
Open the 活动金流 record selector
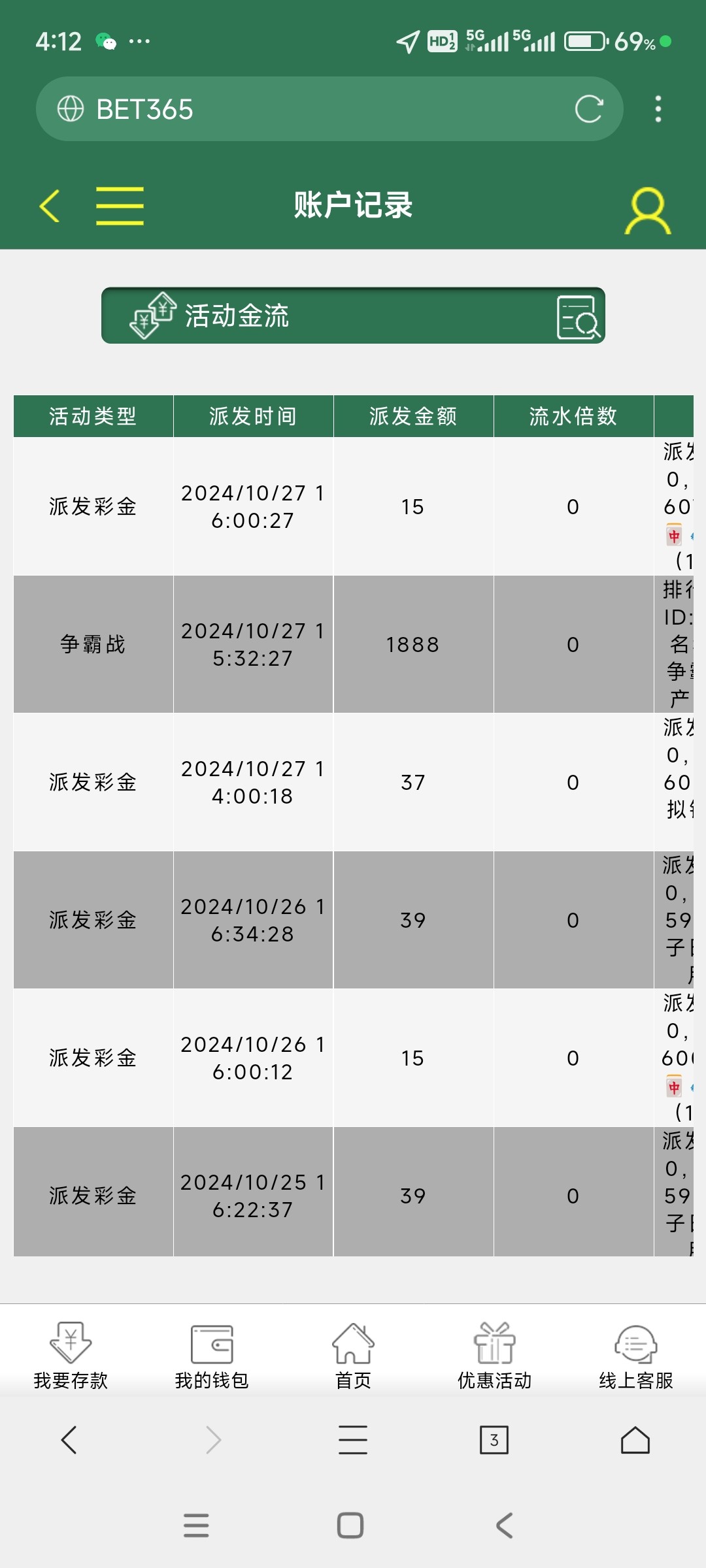[353, 316]
